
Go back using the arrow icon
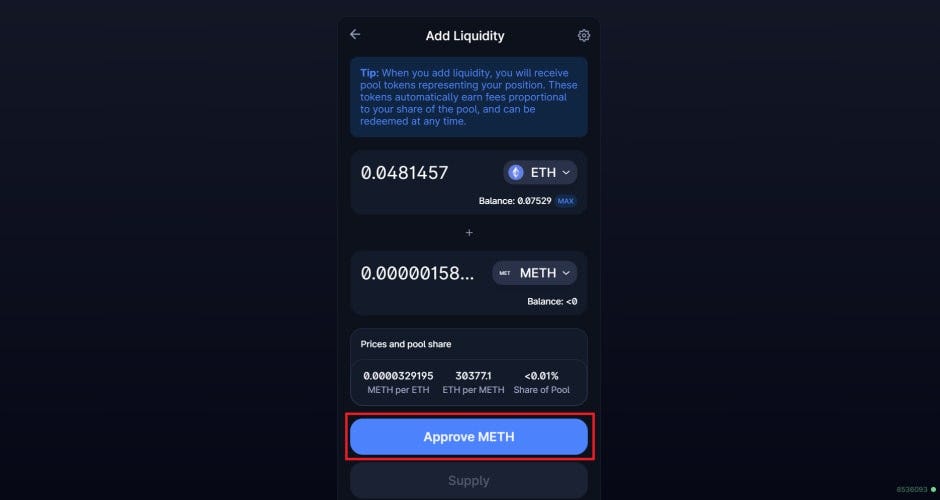355,34
